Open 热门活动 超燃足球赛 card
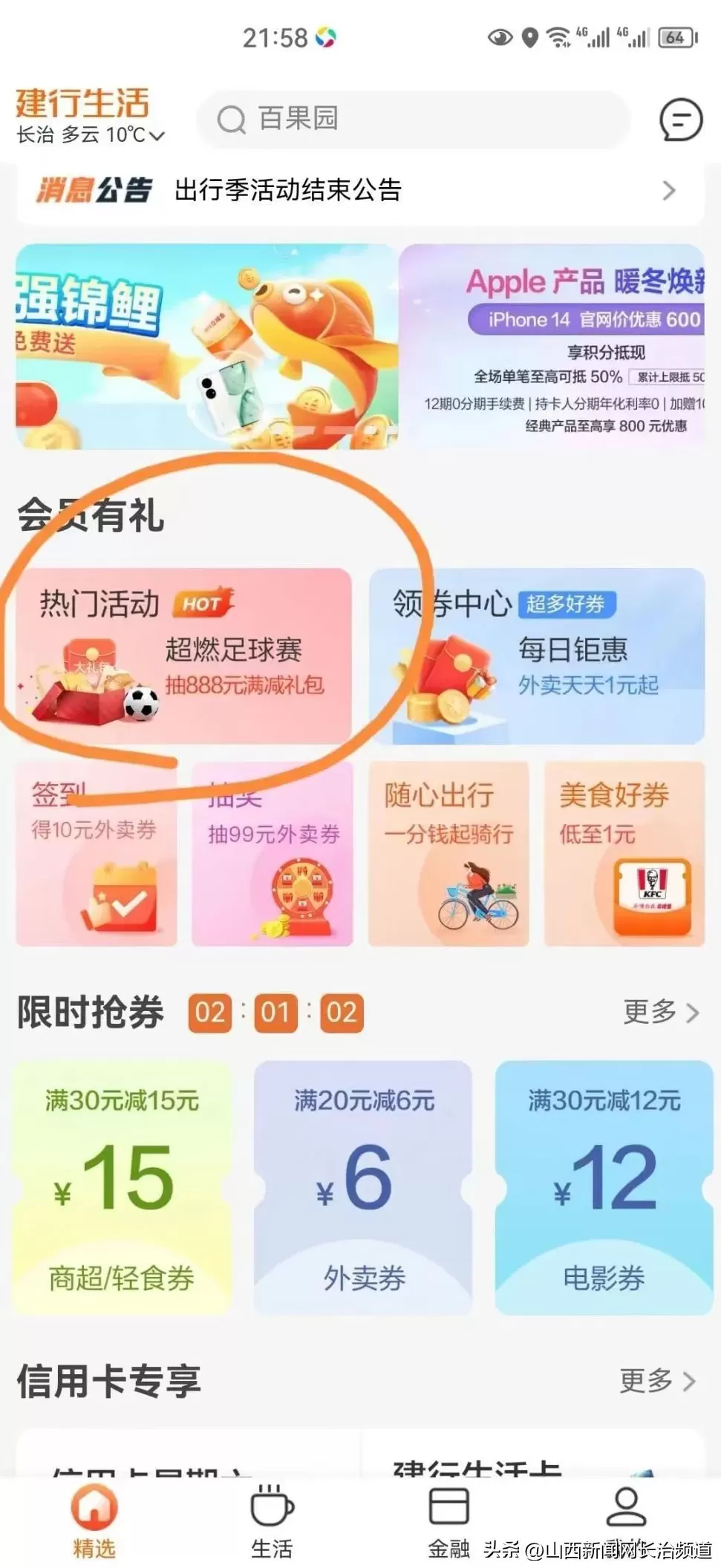This screenshot has height=1568, width=721. coord(183,656)
